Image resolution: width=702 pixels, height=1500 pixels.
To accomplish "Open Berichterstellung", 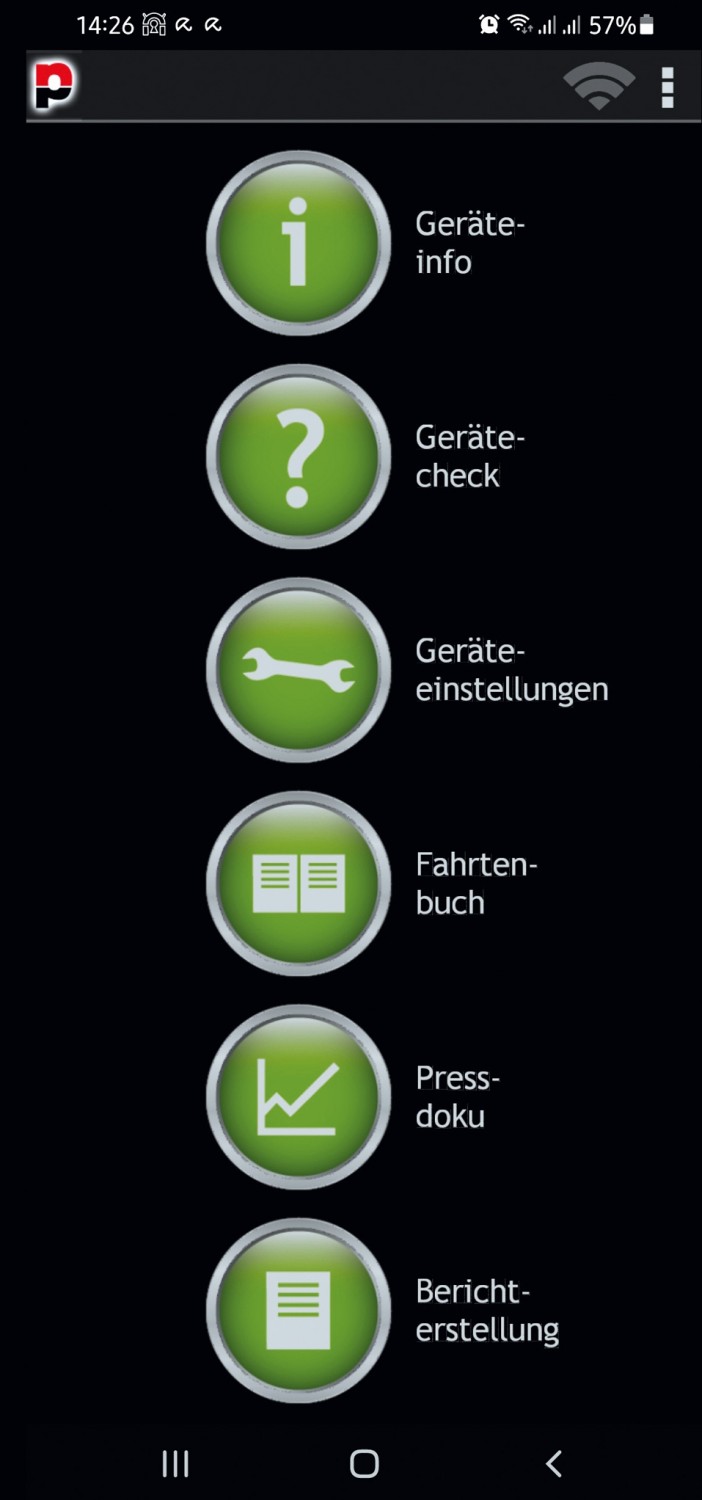I will click(298, 1310).
